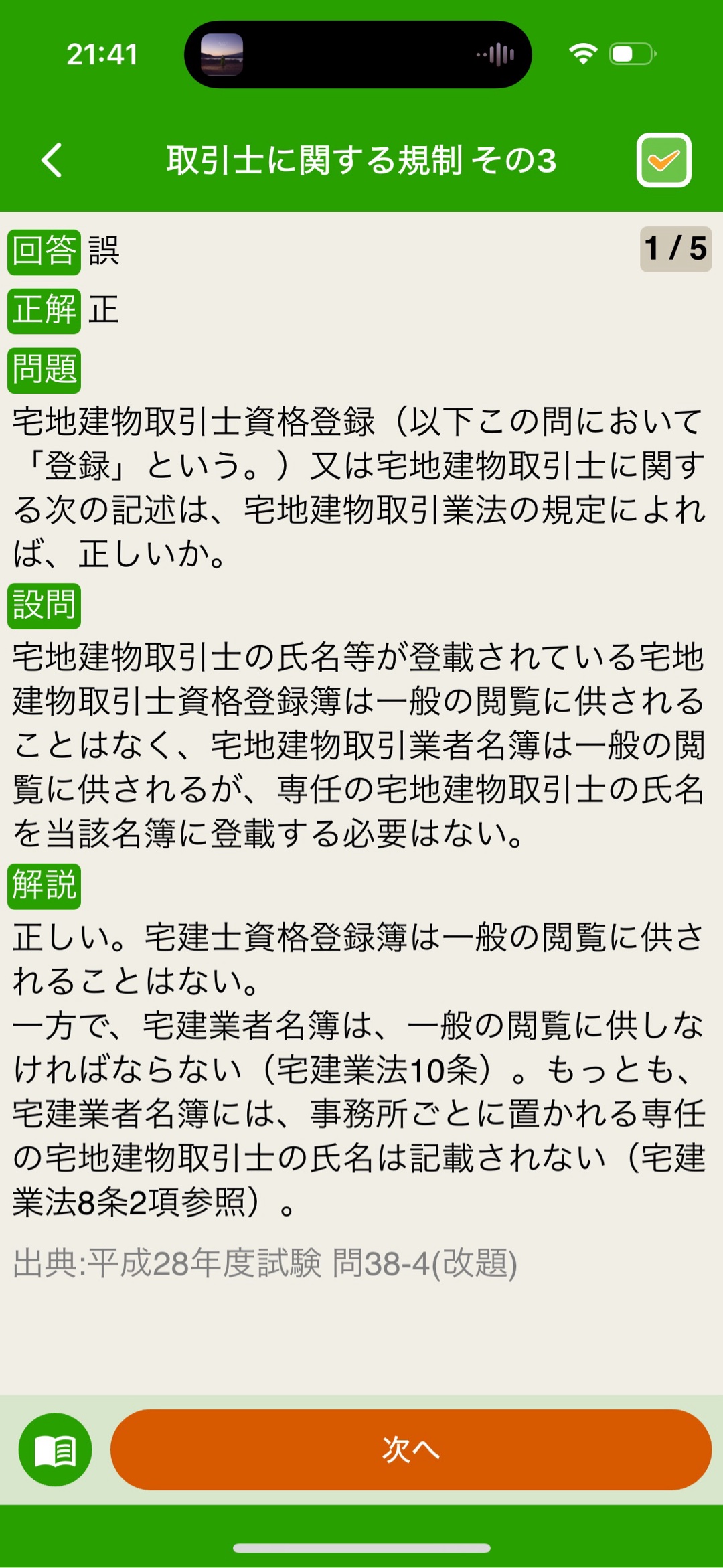723x1568 pixels.
Task: Tap 次へ to go to next question
Action: (x=410, y=1449)
